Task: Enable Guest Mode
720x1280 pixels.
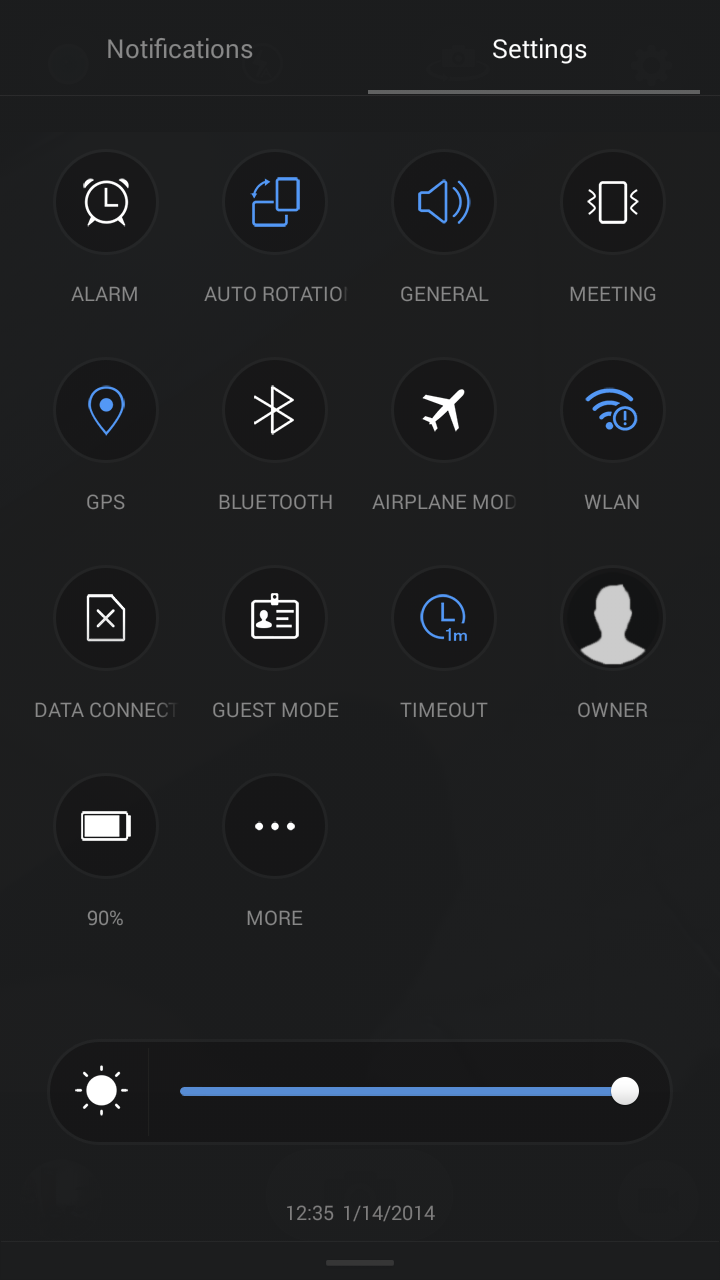Action: [275, 618]
